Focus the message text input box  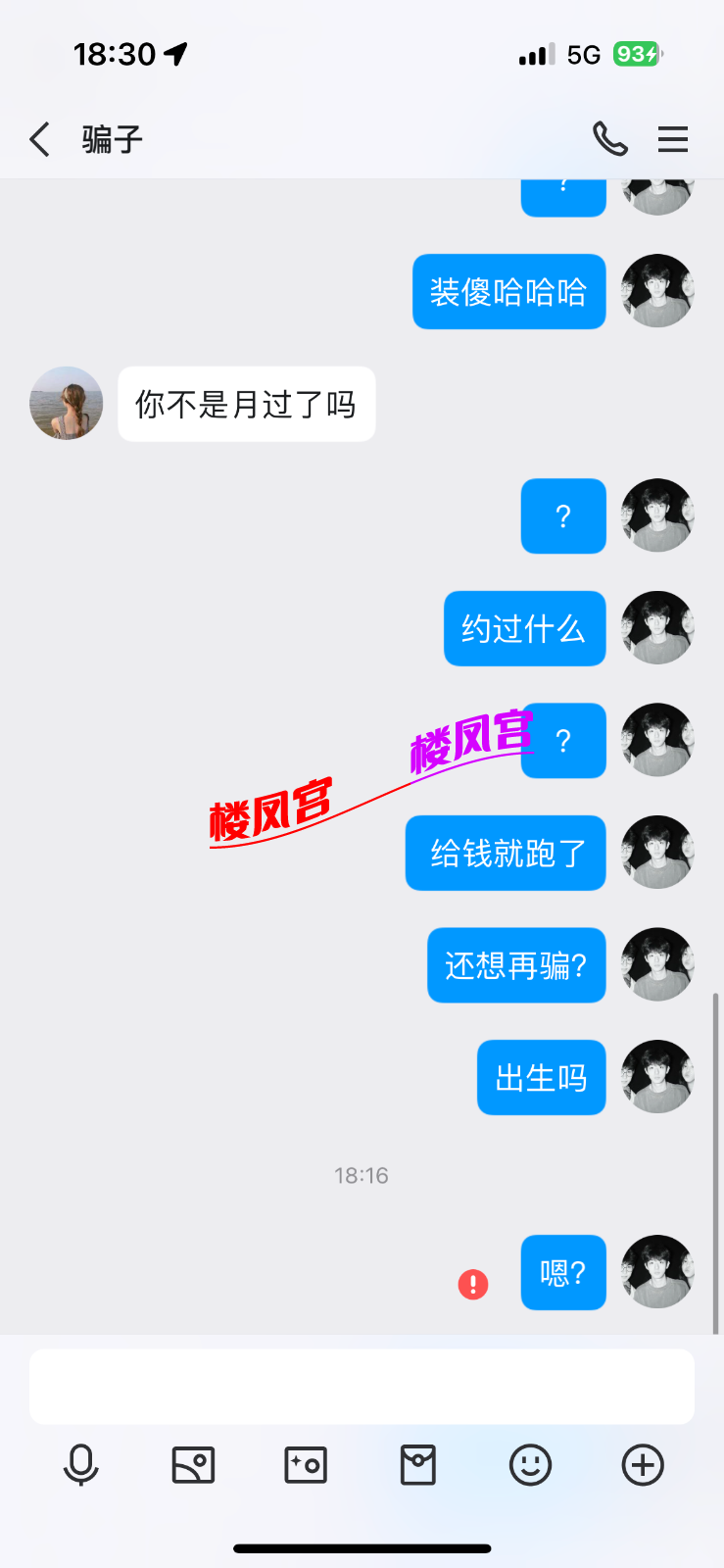[362, 1386]
